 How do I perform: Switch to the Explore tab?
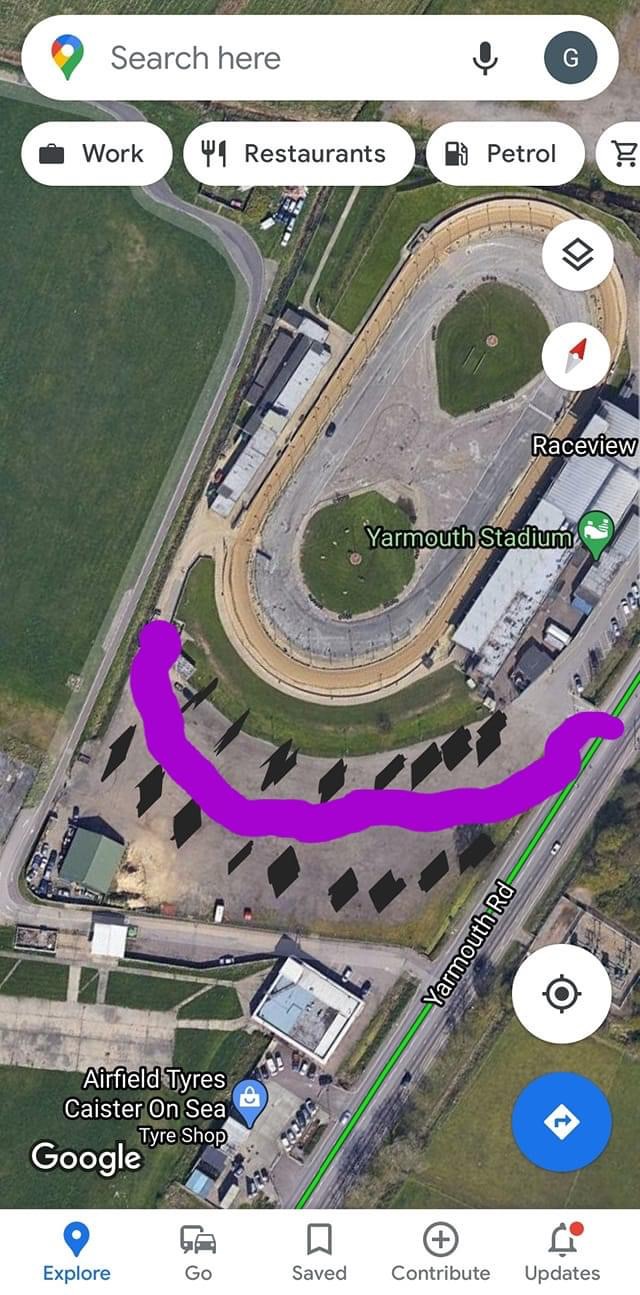point(76,1252)
